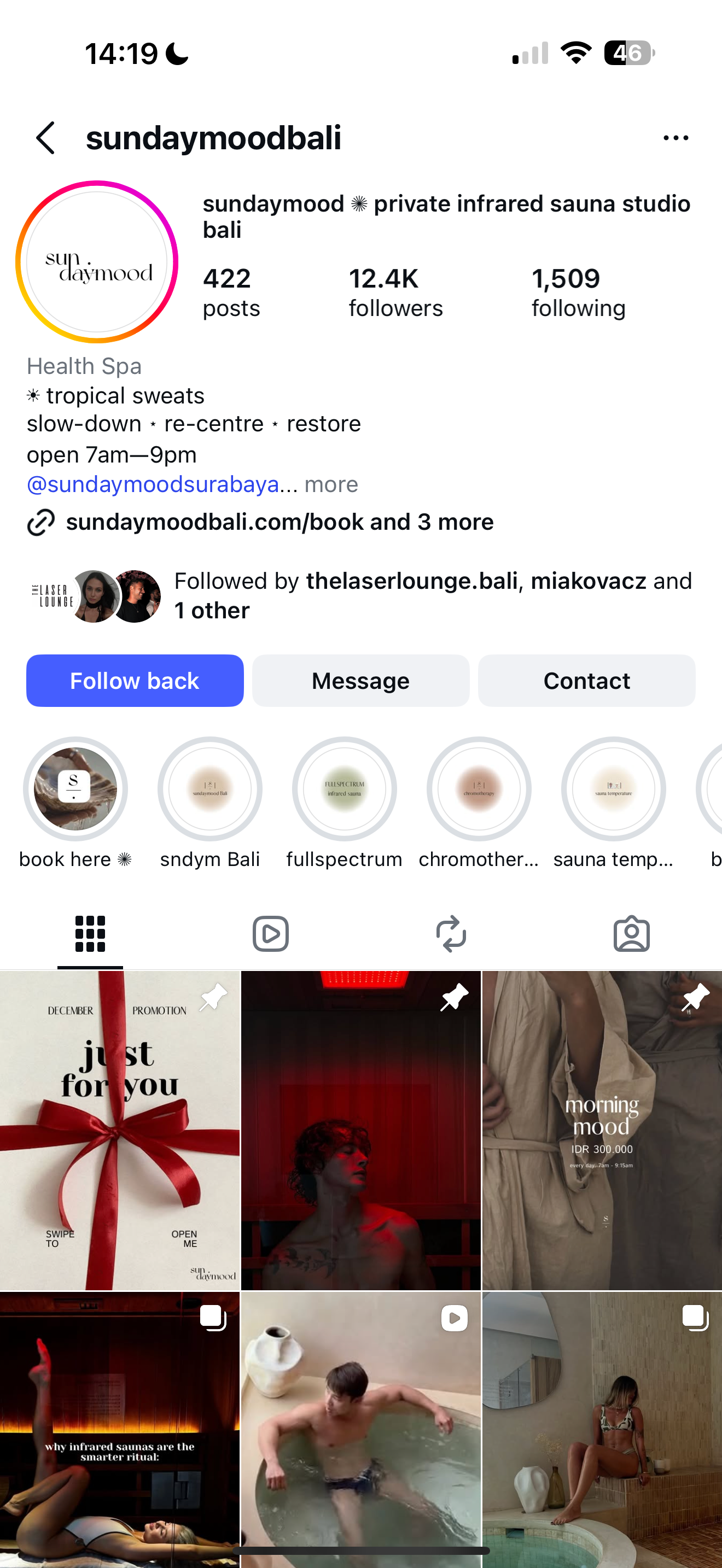Viewport: 722px width, 1568px height.
Task: Open the three-dot overflow menu
Action: (x=676, y=138)
